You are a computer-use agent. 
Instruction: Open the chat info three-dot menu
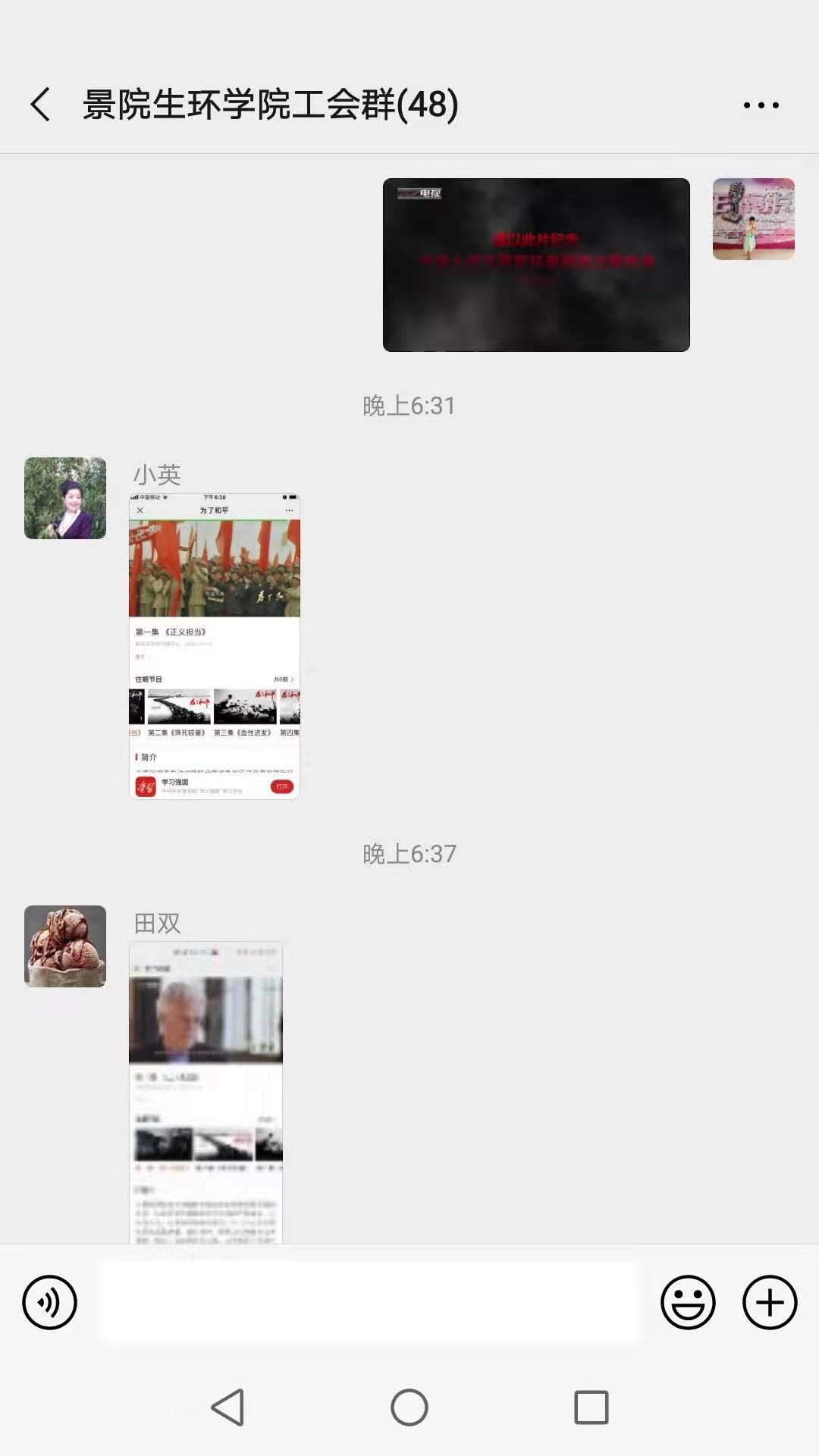[x=761, y=105]
